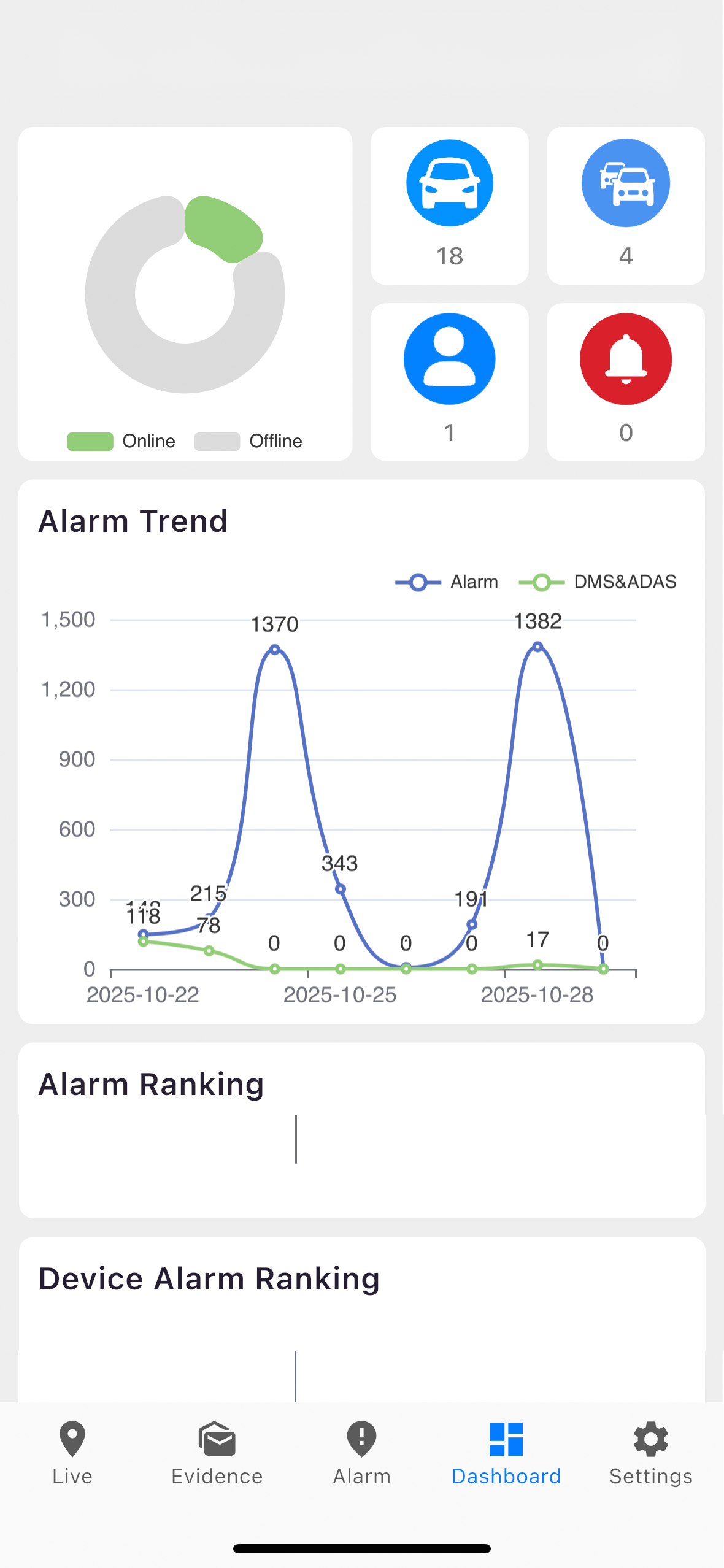Image resolution: width=724 pixels, height=1568 pixels.
Task: Open the red bell card showing 0
Action: (625, 382)
